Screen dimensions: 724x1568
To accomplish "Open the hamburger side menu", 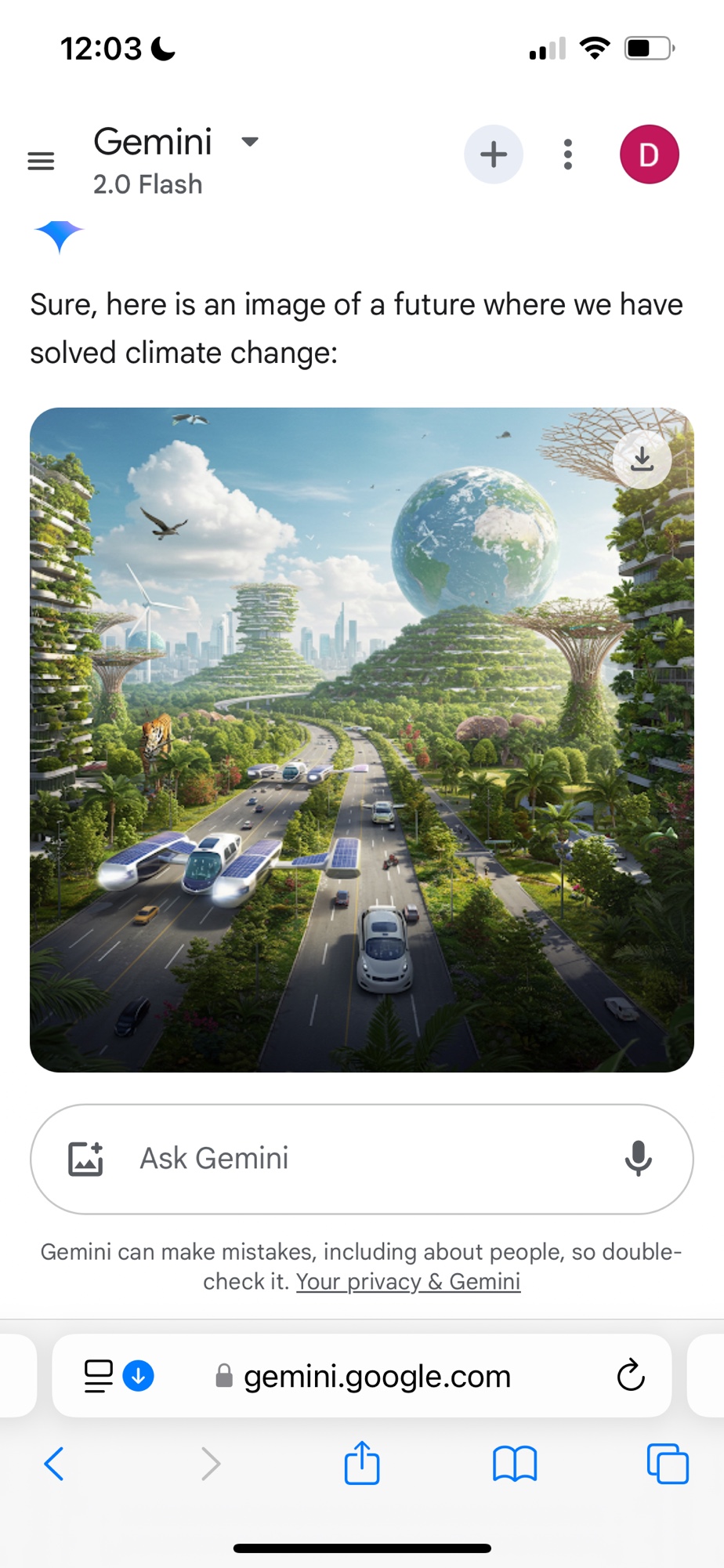I will coord(41,161).
